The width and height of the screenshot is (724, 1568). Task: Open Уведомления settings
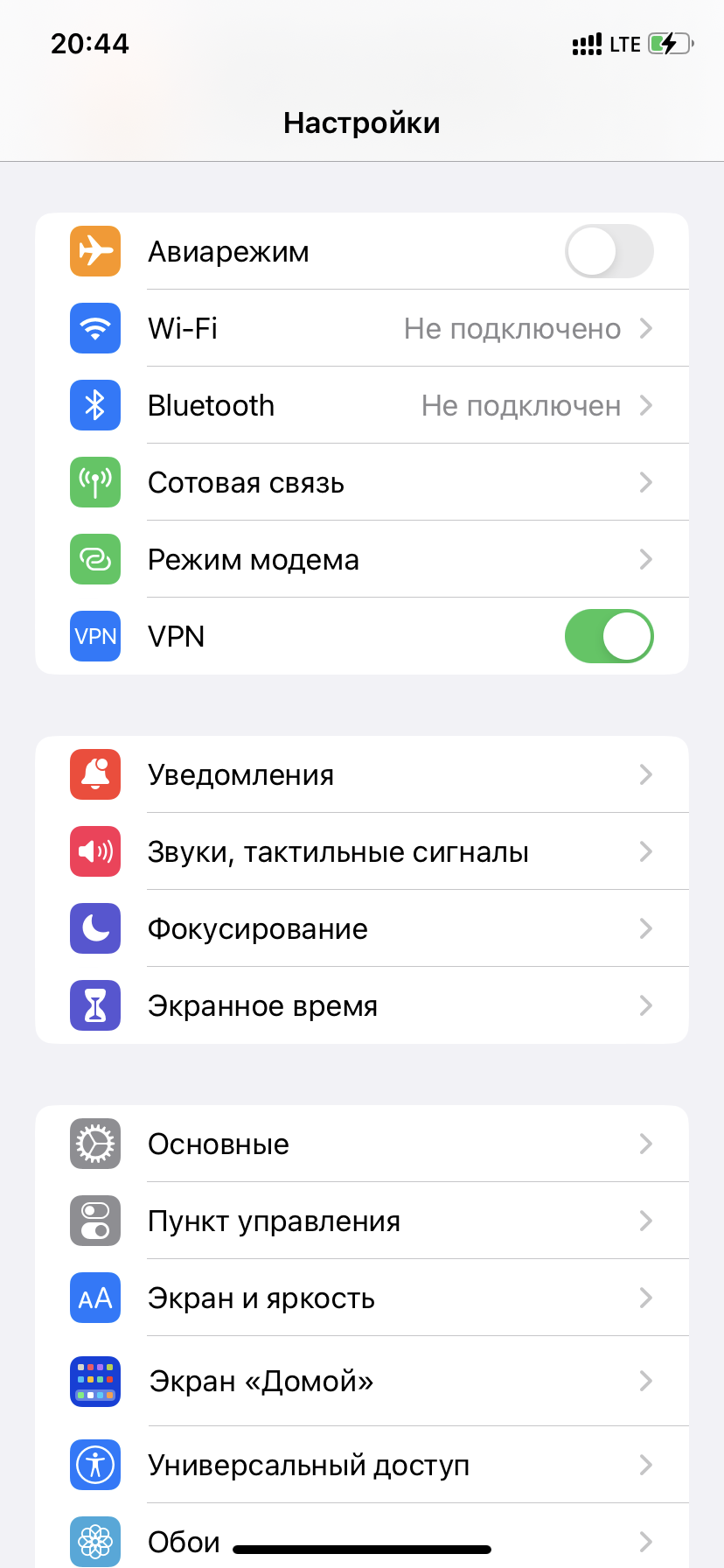[x=362, y=774]
